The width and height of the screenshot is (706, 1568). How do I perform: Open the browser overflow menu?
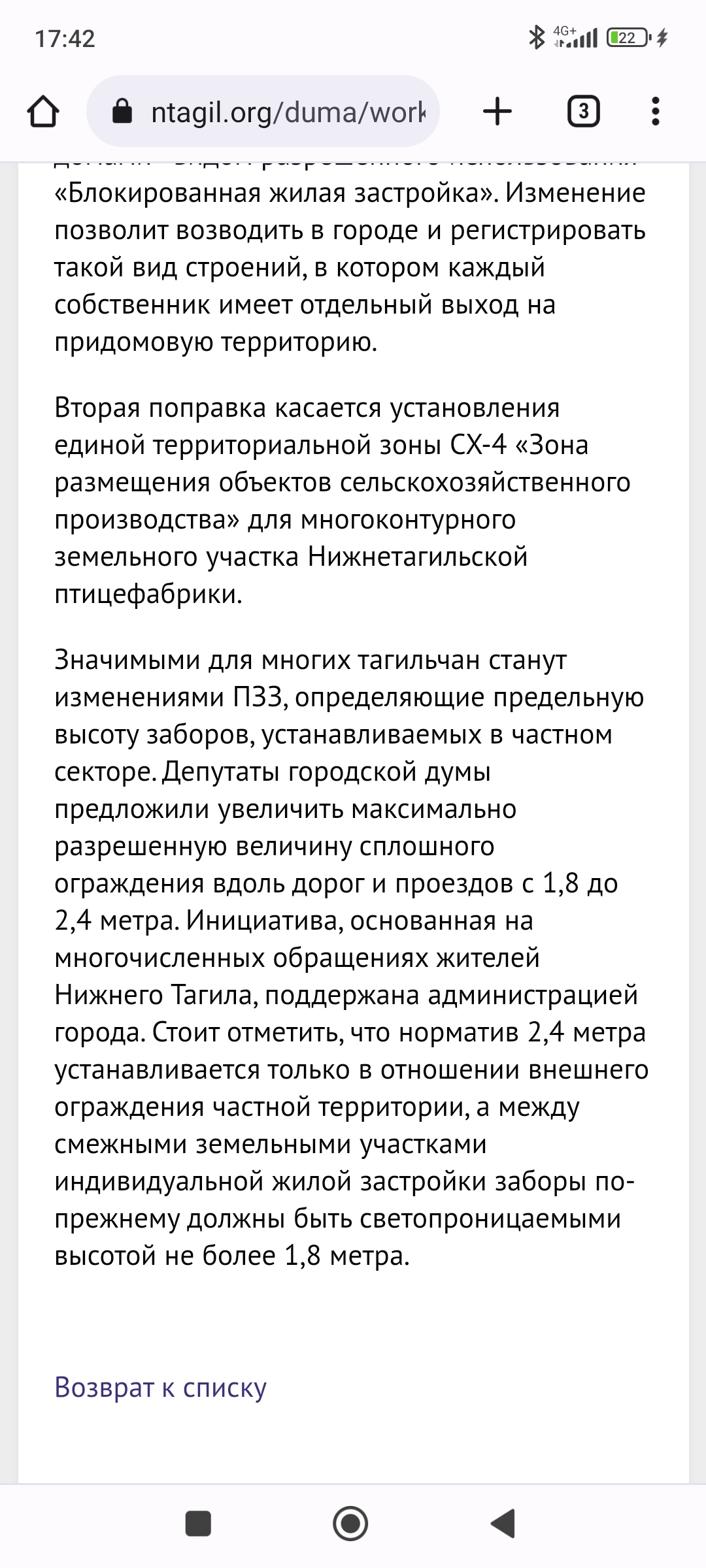click(656, 111)
